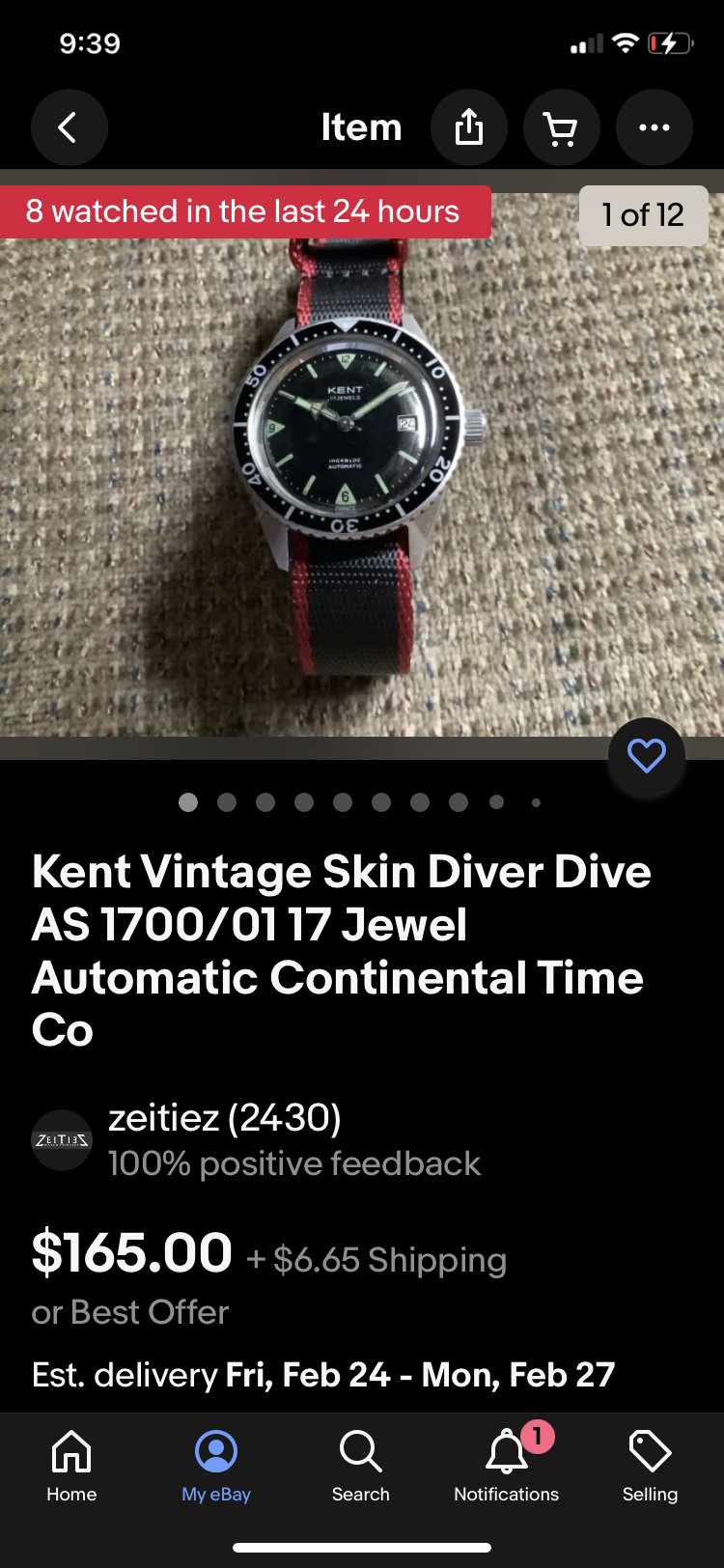Open the Search tab

360,1466
